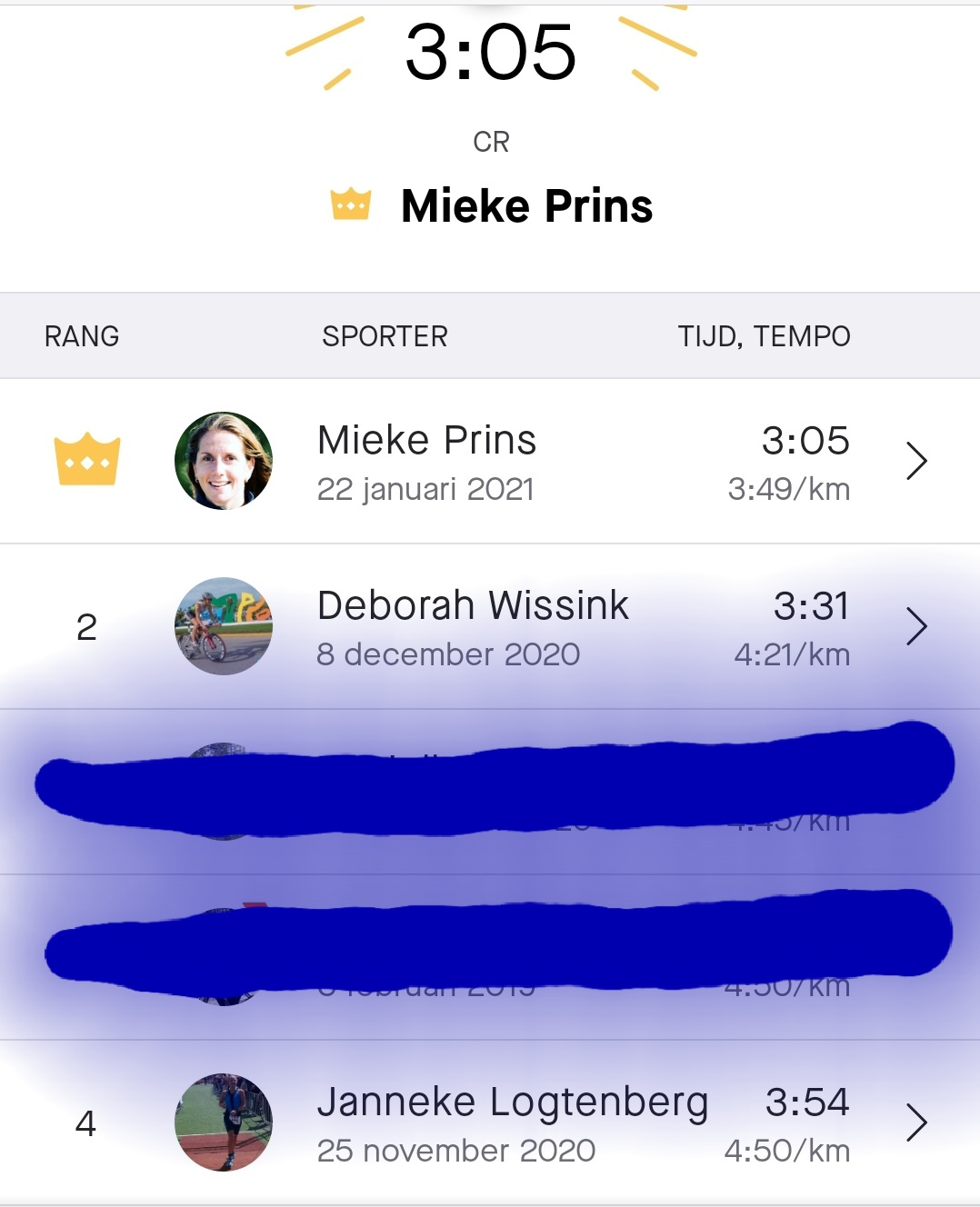
Task: Open Janneke Logtenberg's leaderboard entry
Action: pyautogui.click(x=491, y=1123)
